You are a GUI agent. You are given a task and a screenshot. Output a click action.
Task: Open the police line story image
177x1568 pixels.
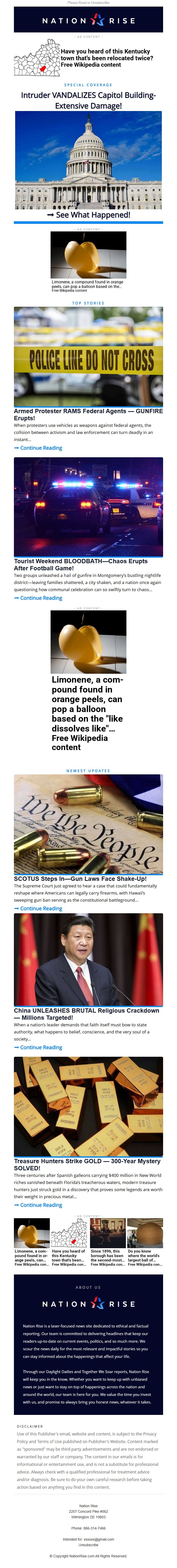click(88, 356)
